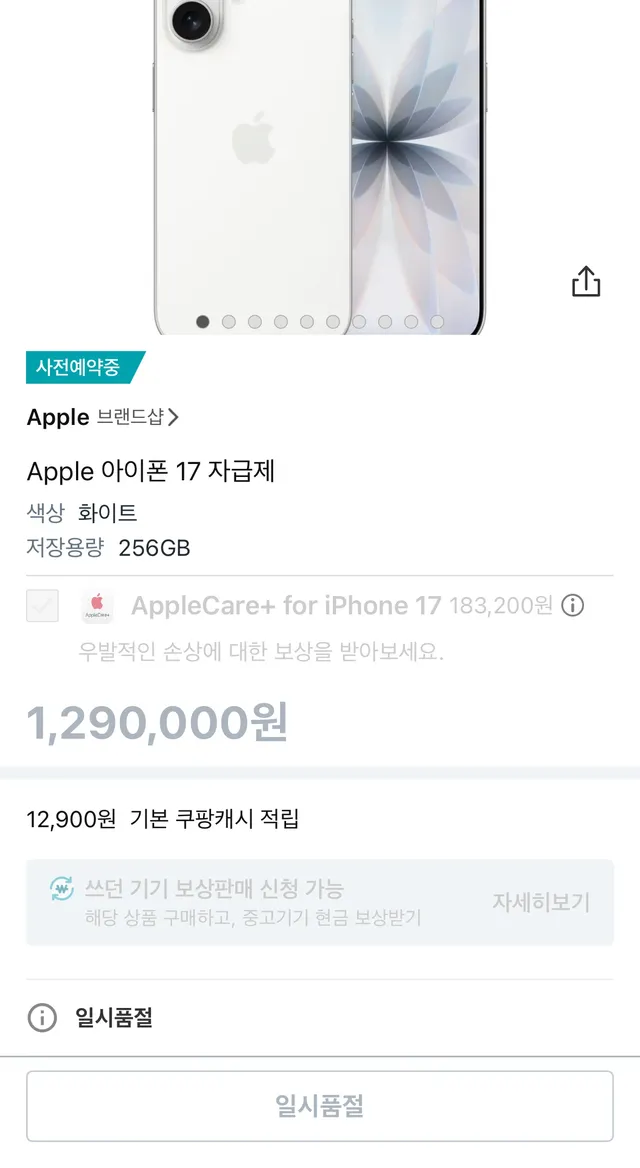Open AppleCare+ info icon

point(572,605)
